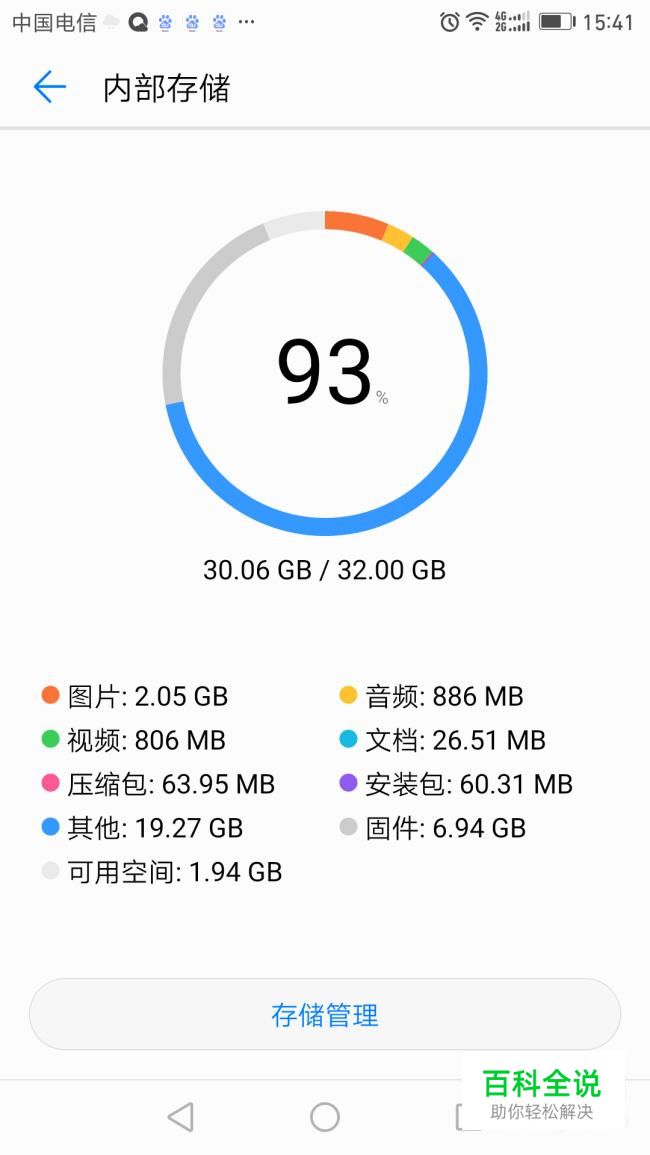
Task: Tap the system back triangle
Action: [181, 1117]
